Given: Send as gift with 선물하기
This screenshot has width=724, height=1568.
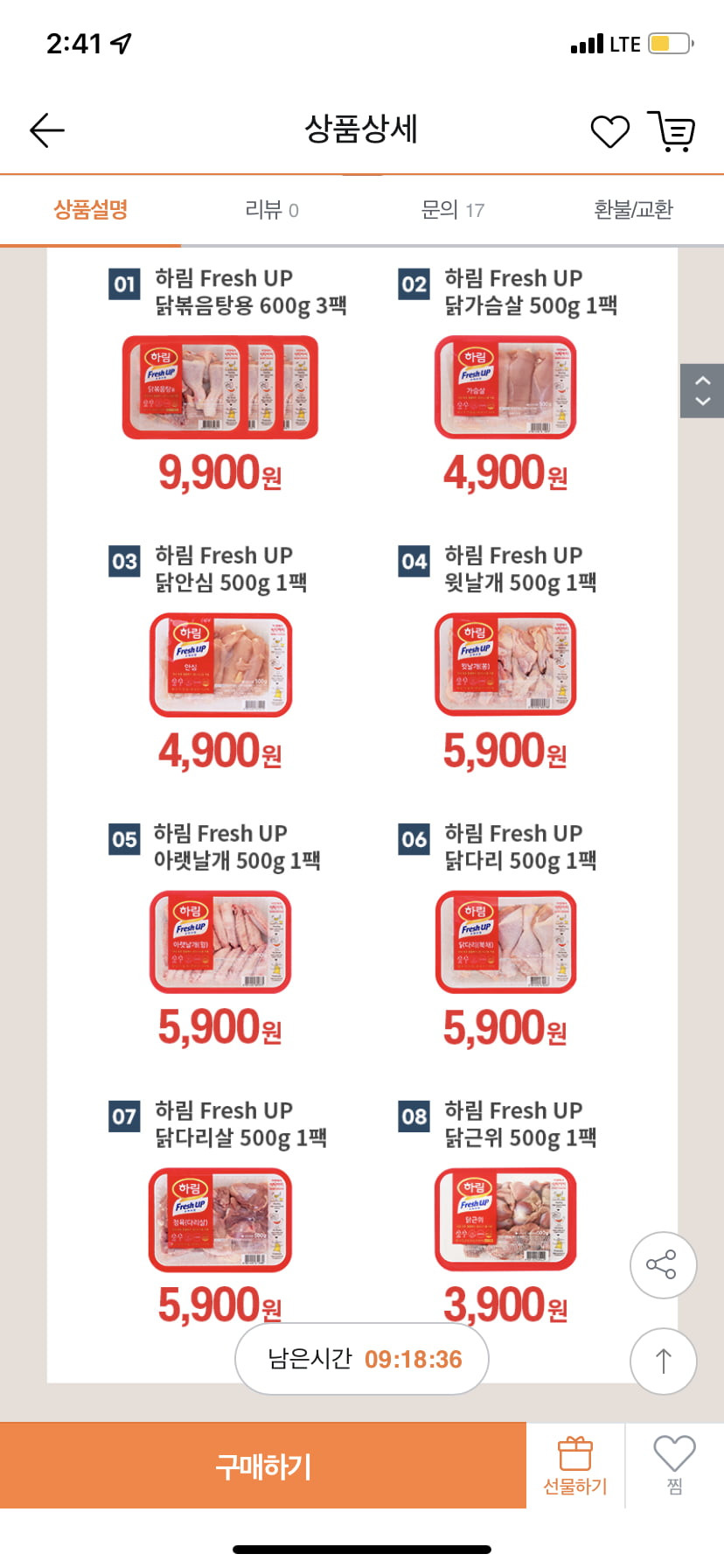Looking at the screenshot, I should tap(575, 1466).
